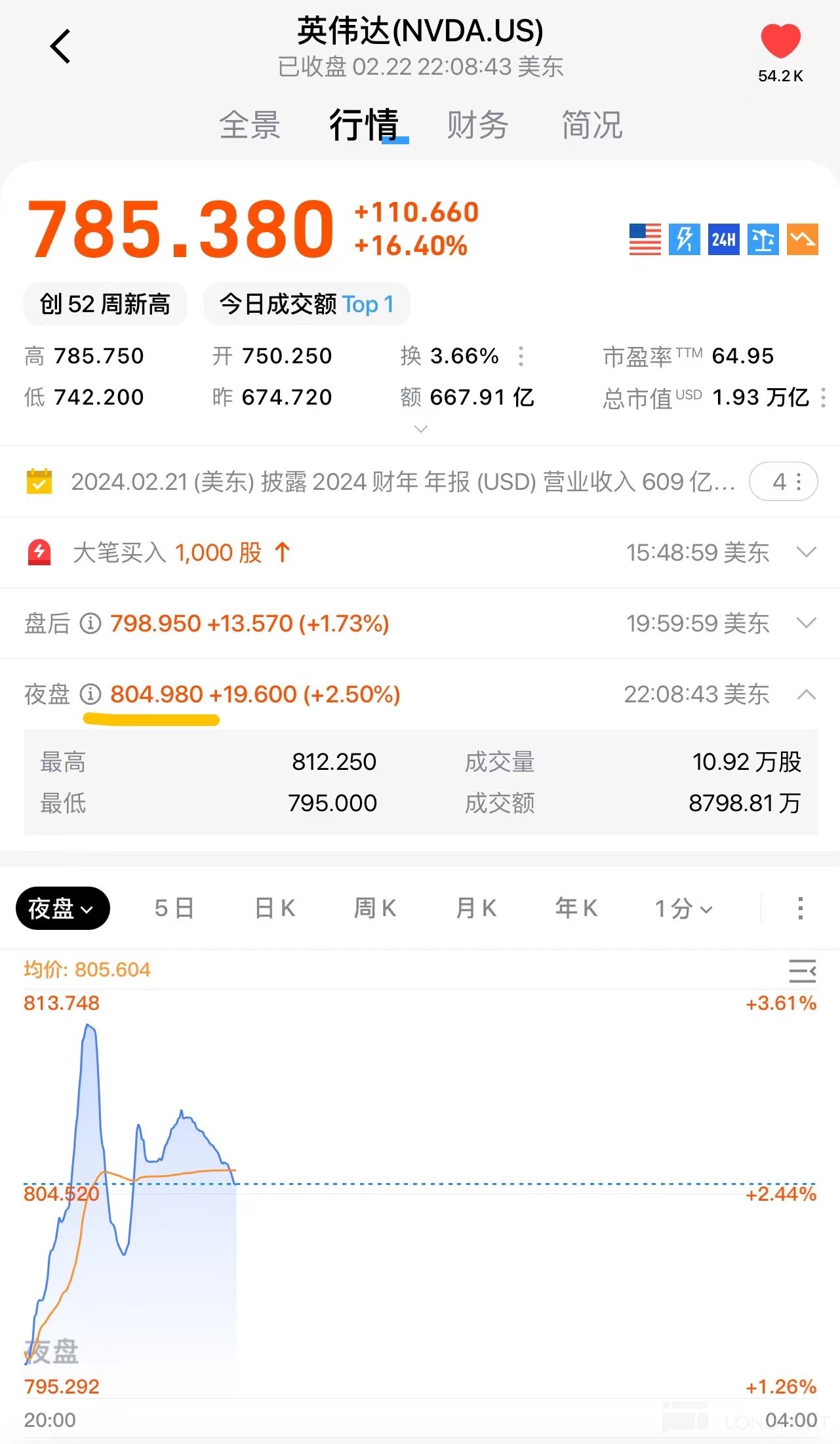Switch chart to 5日

(x=174, y=908)
